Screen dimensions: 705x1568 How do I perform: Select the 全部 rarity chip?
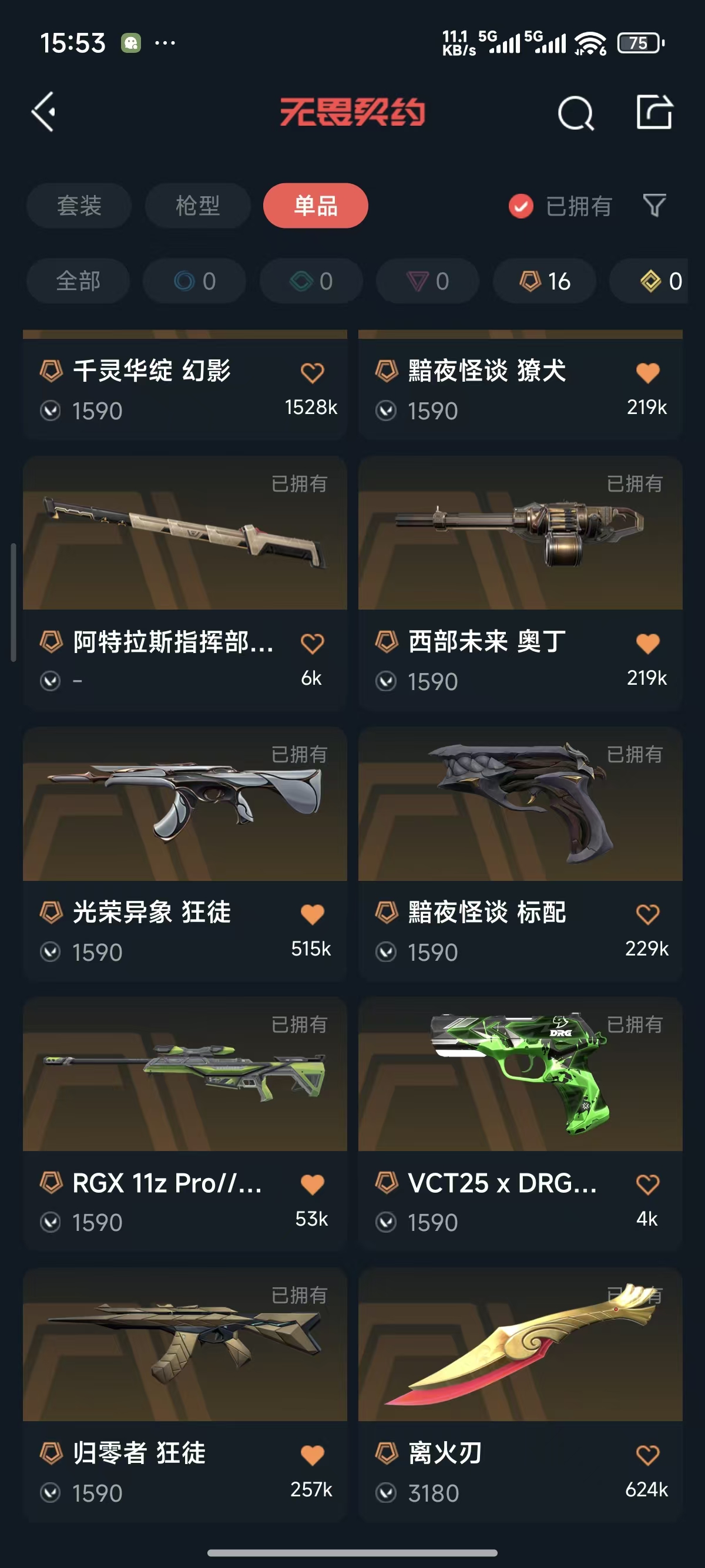78,281
